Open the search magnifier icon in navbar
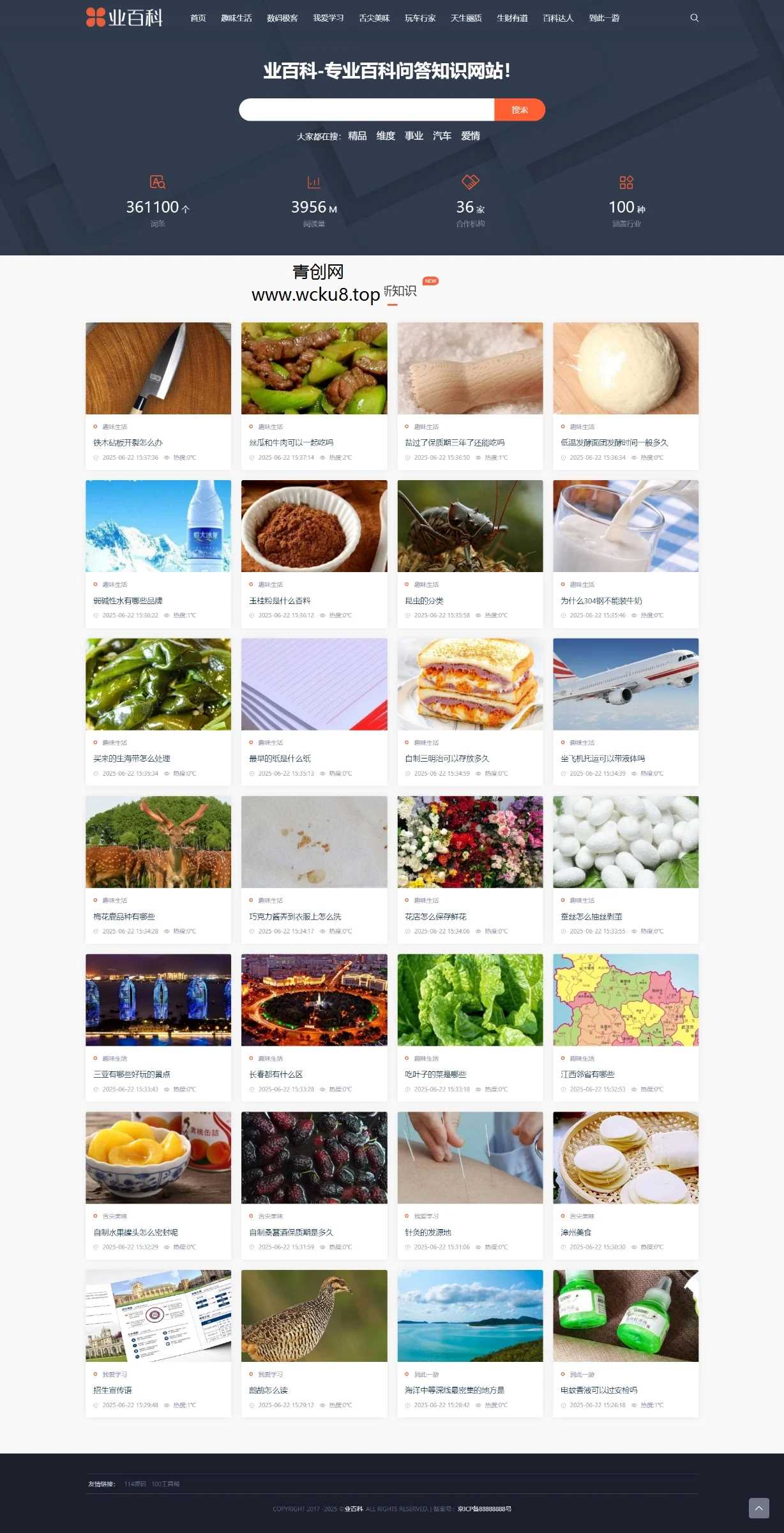784x1533 pixels. 694,19
